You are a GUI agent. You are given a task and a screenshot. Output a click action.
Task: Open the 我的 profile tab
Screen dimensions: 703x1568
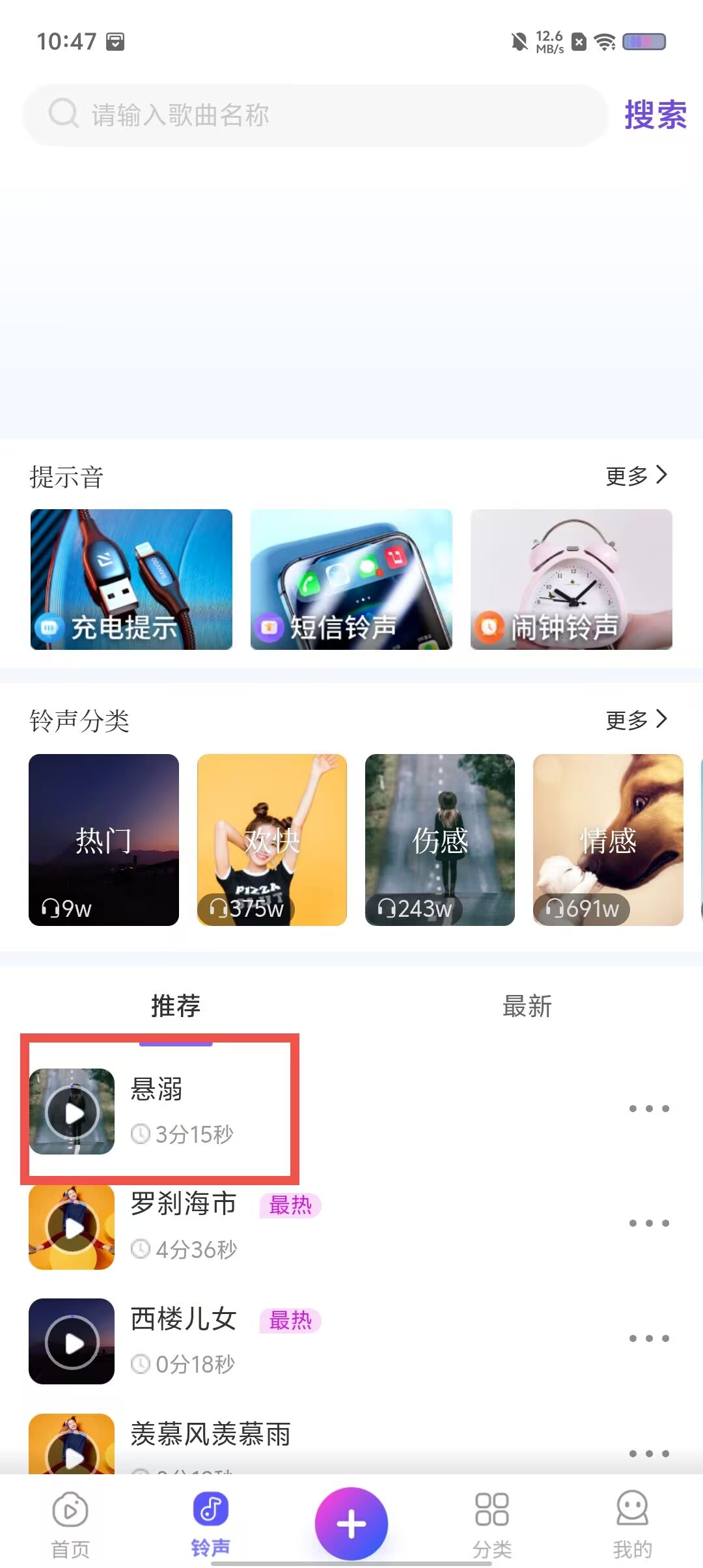click(633, 1524)
